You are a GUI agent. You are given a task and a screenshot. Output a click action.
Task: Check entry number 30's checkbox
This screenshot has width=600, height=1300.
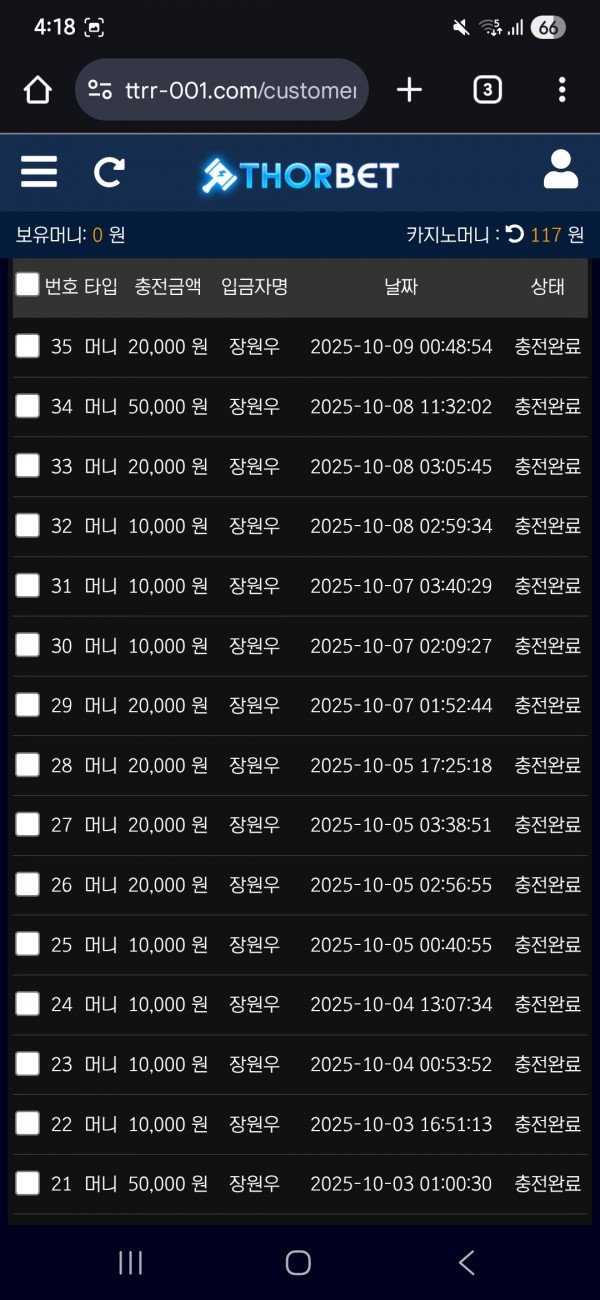pos(28,646)
